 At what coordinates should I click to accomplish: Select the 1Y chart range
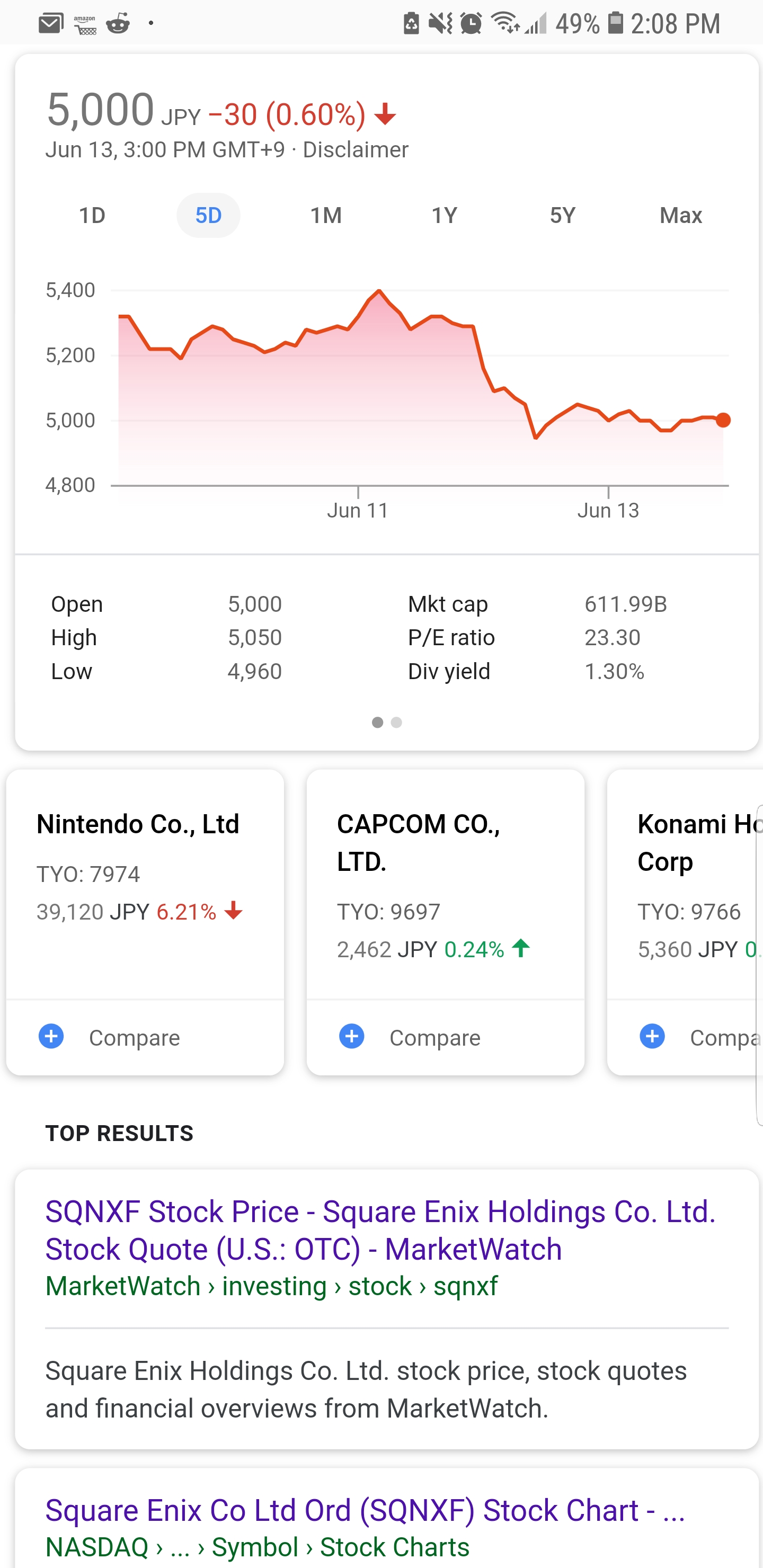click(444, 215)
